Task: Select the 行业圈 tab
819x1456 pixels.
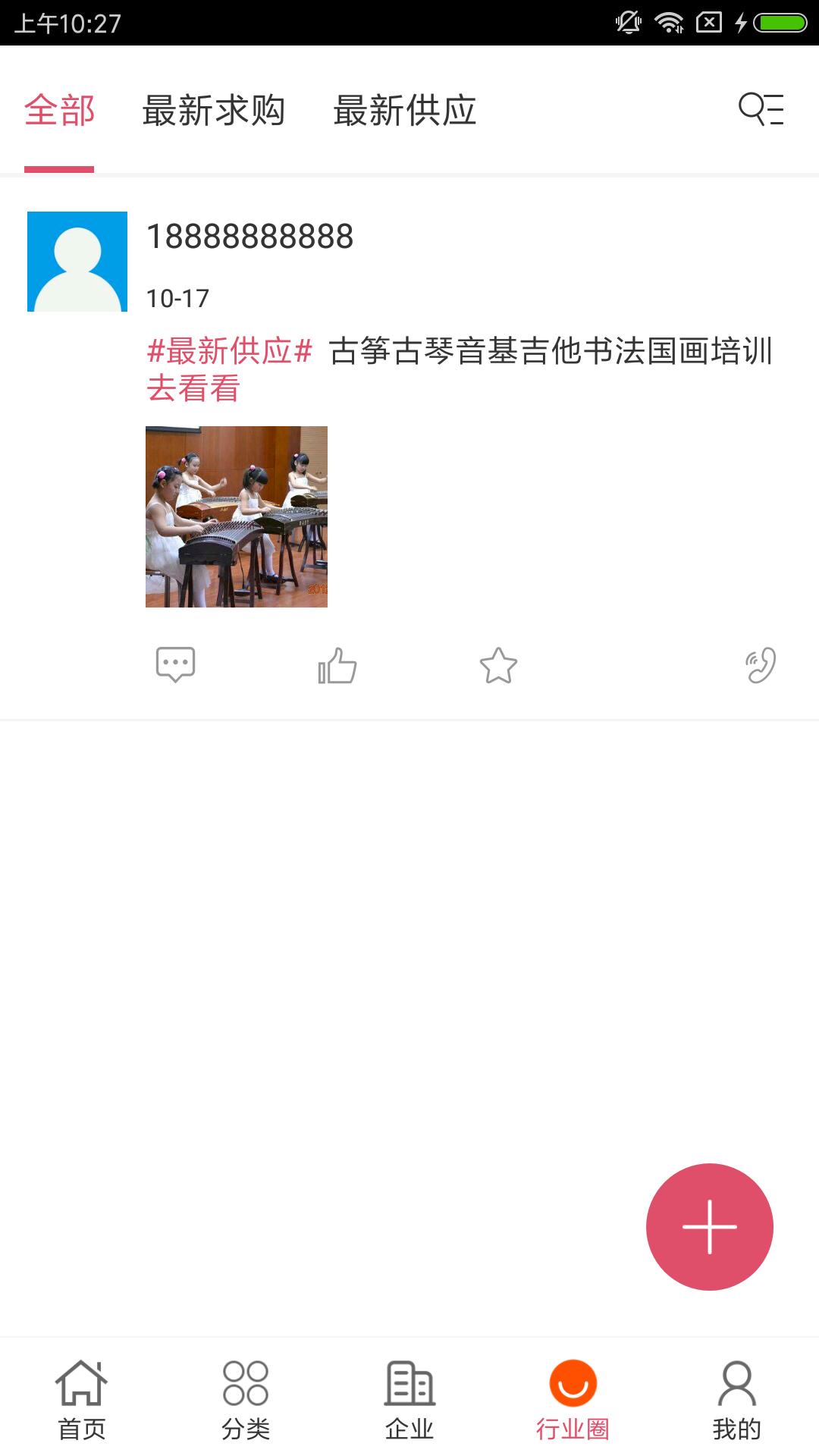Action: tap(573, 1400)
